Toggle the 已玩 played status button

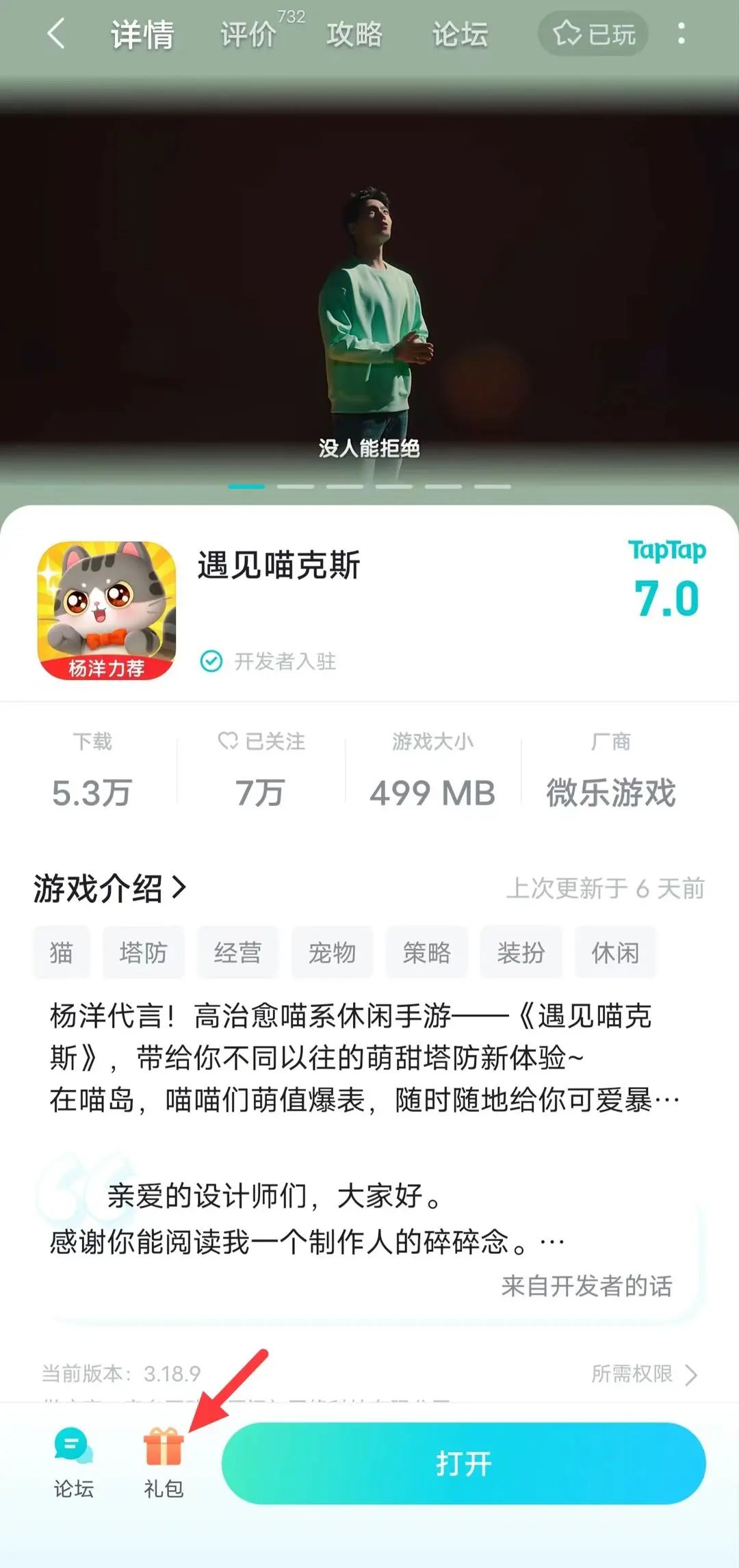point(594,33)
